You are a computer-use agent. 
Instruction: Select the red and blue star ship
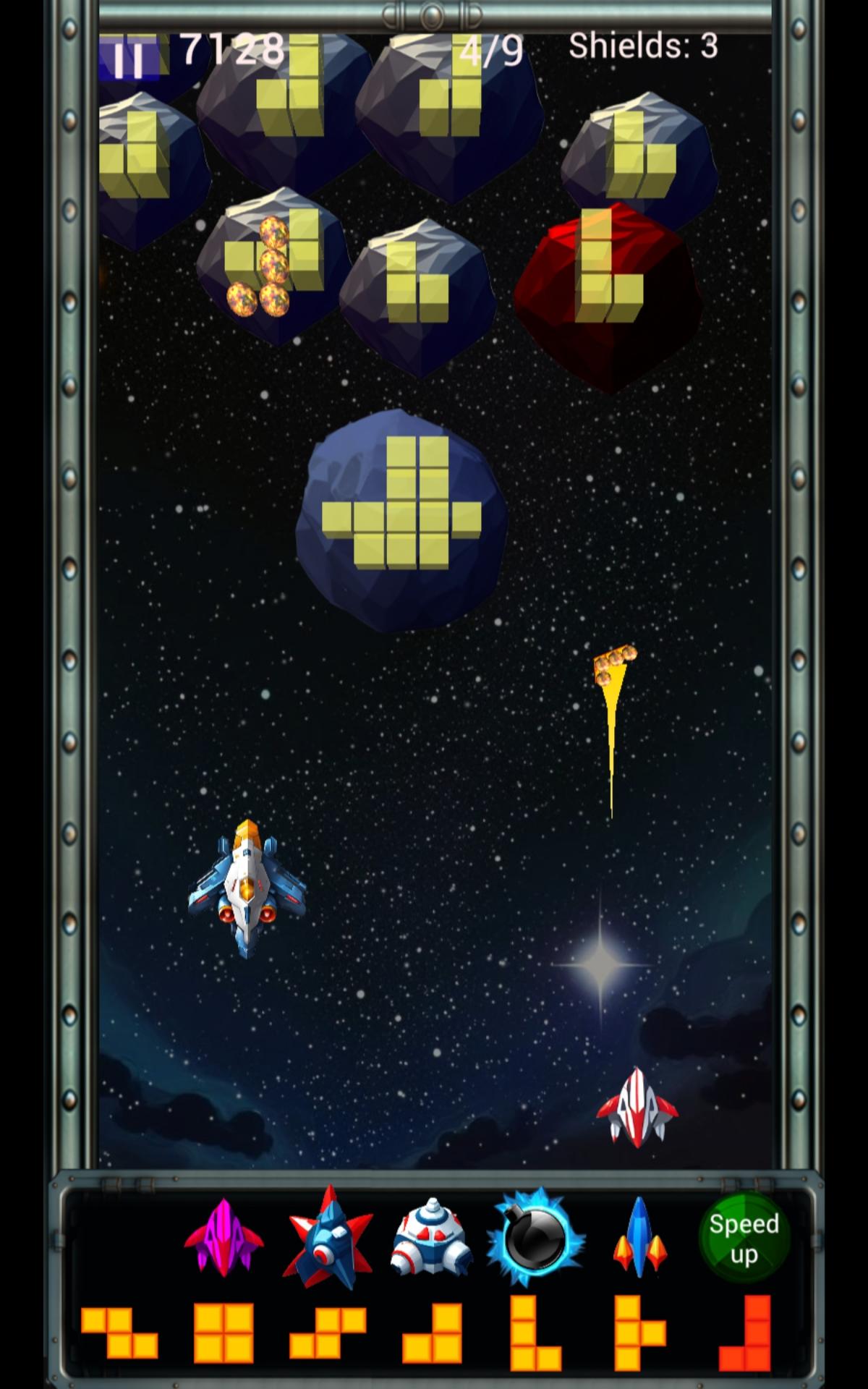pyautogui.click(x=328, y=1239)
